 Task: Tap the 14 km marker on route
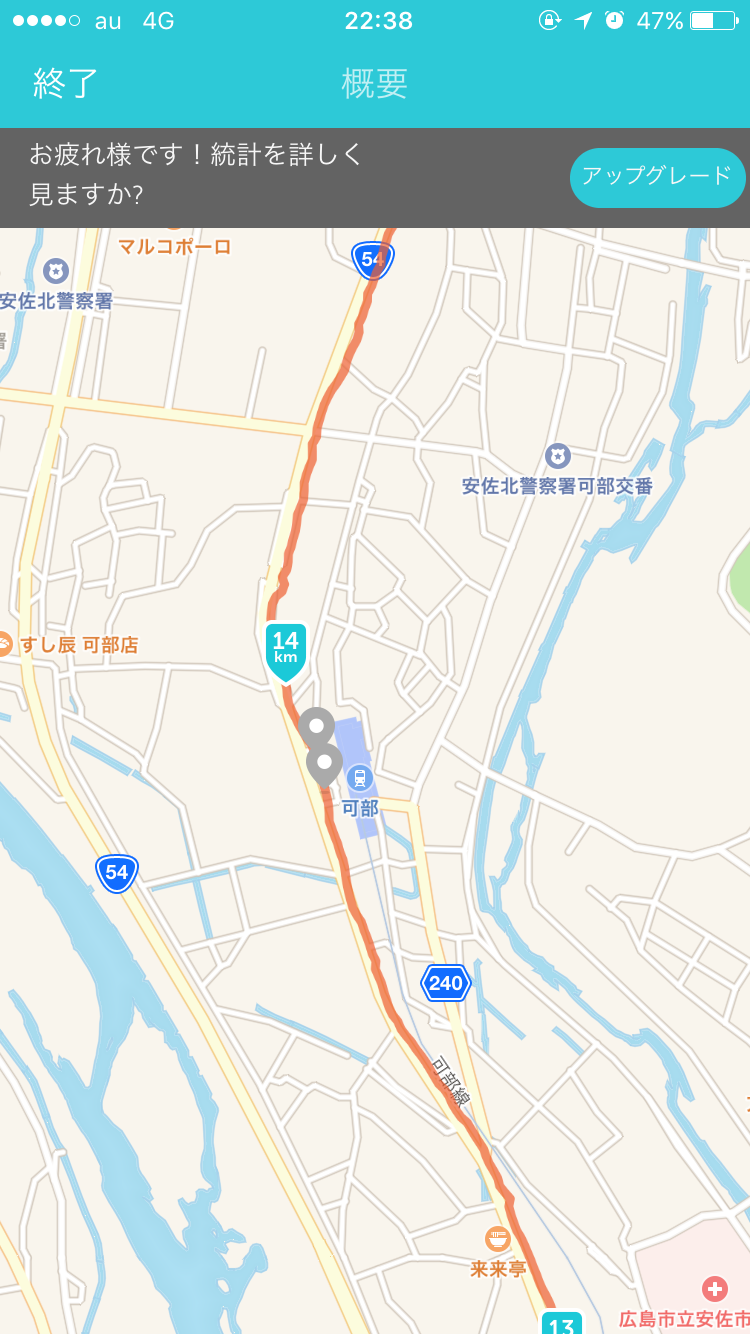click(286, 648)
